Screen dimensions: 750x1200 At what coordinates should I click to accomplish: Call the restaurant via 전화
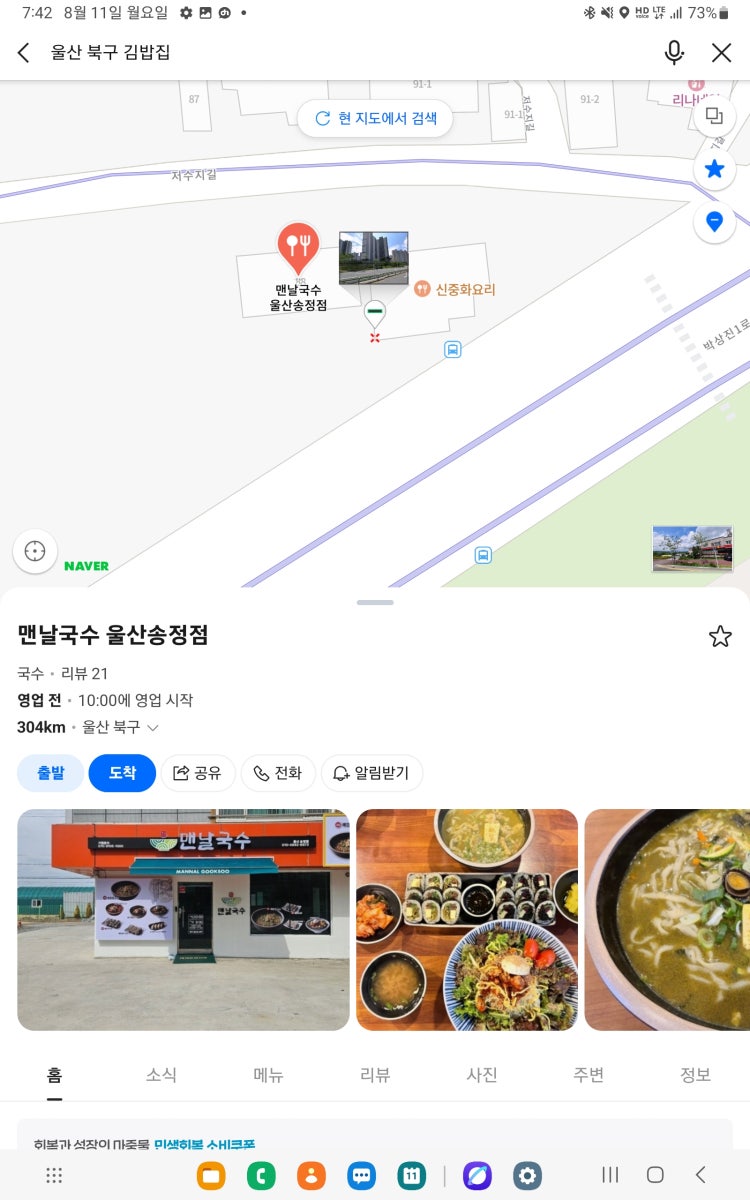[x=278, y=773]
